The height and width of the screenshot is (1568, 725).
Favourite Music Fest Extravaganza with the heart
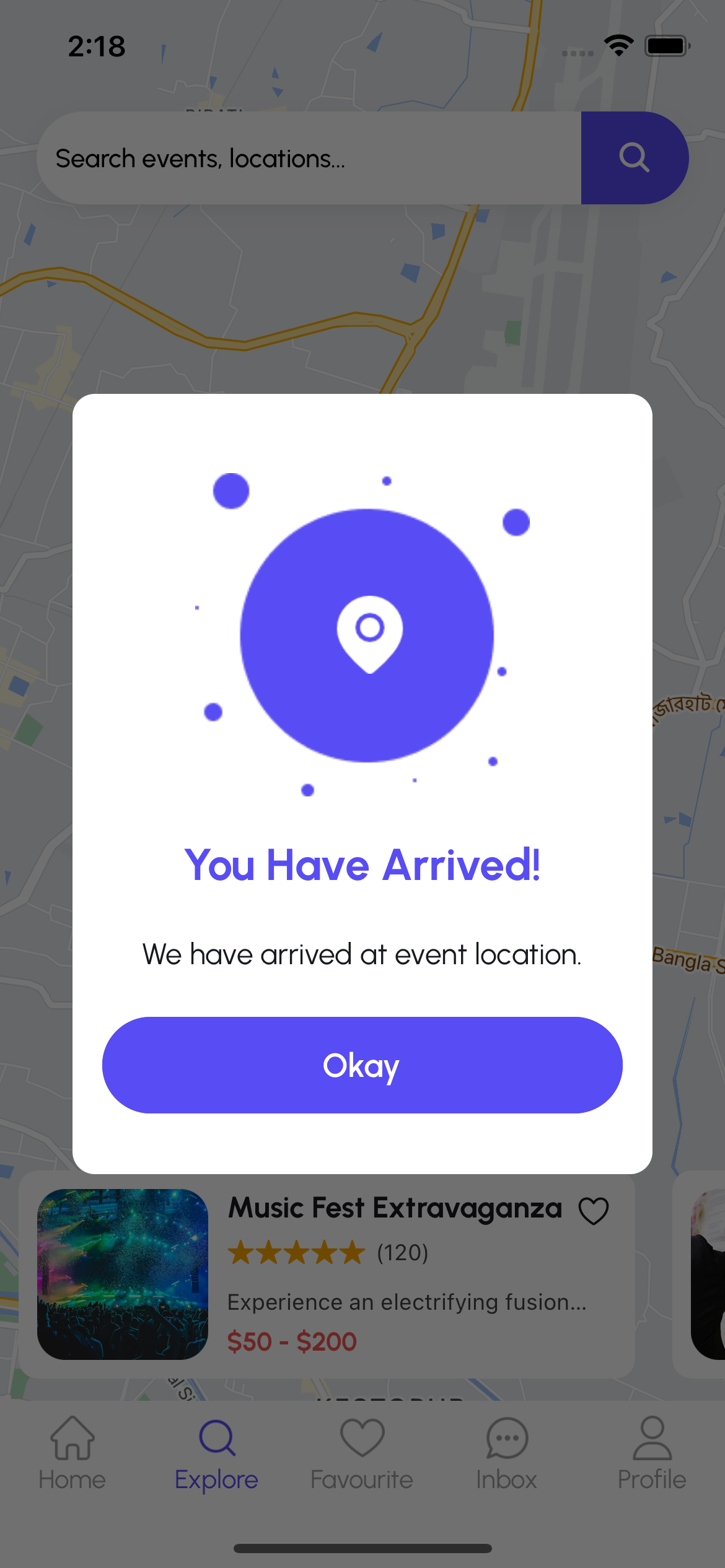(x=593, y=1211)
